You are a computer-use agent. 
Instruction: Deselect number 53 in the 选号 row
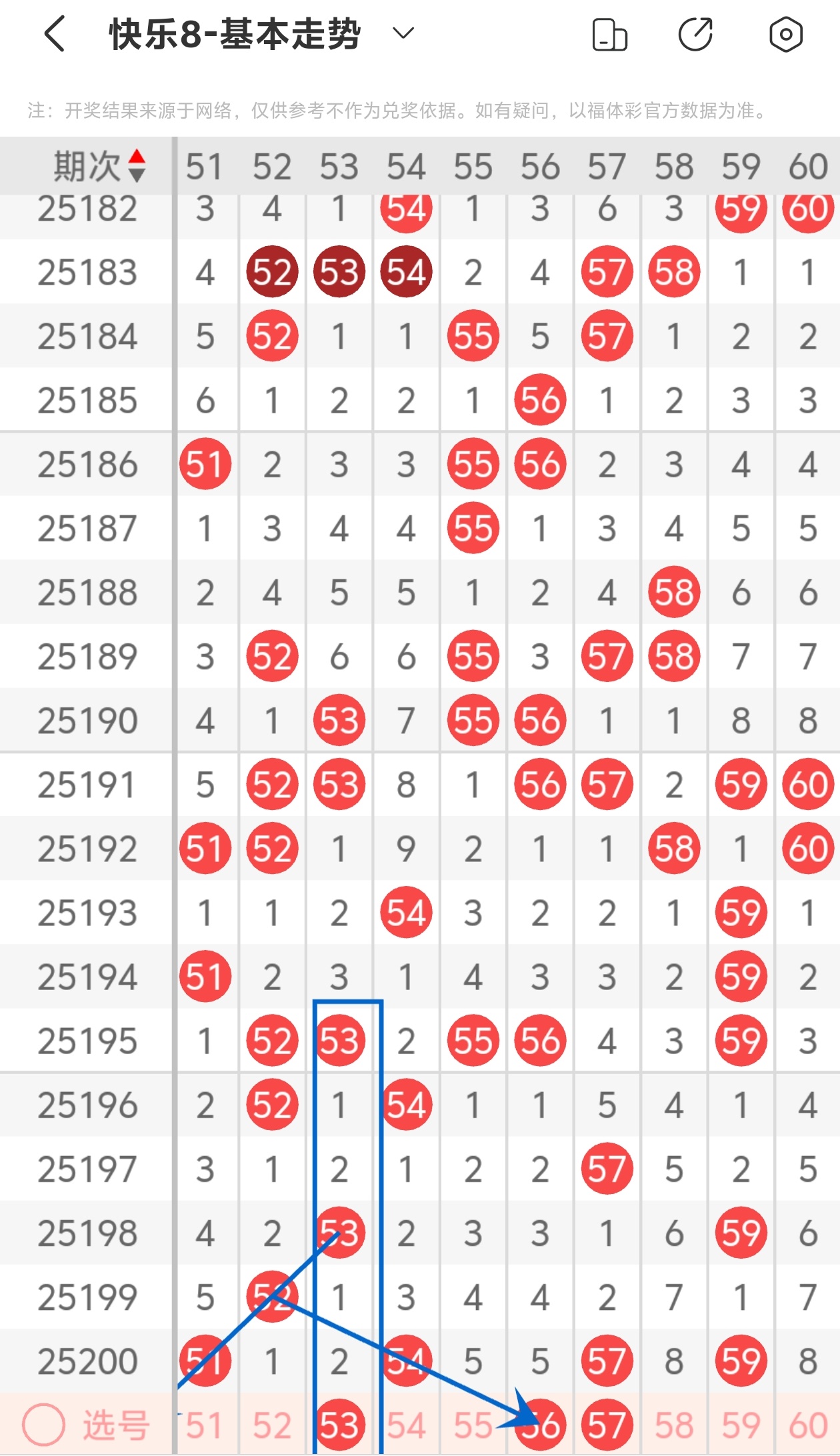[x=339, y=1426]
